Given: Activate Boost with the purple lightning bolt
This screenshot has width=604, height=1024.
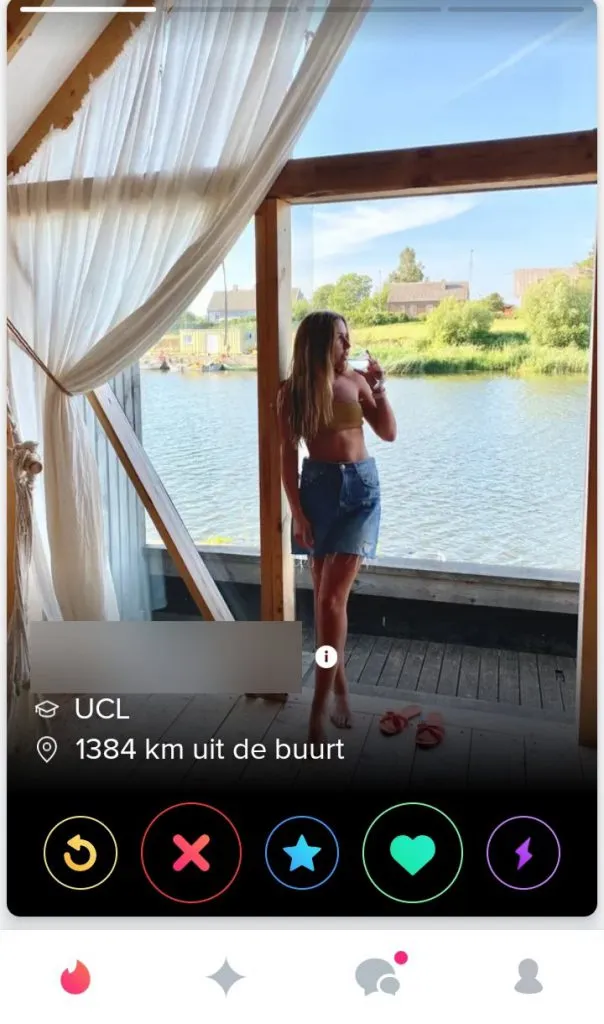Looking at the screenshot, I should click(523, 853).
